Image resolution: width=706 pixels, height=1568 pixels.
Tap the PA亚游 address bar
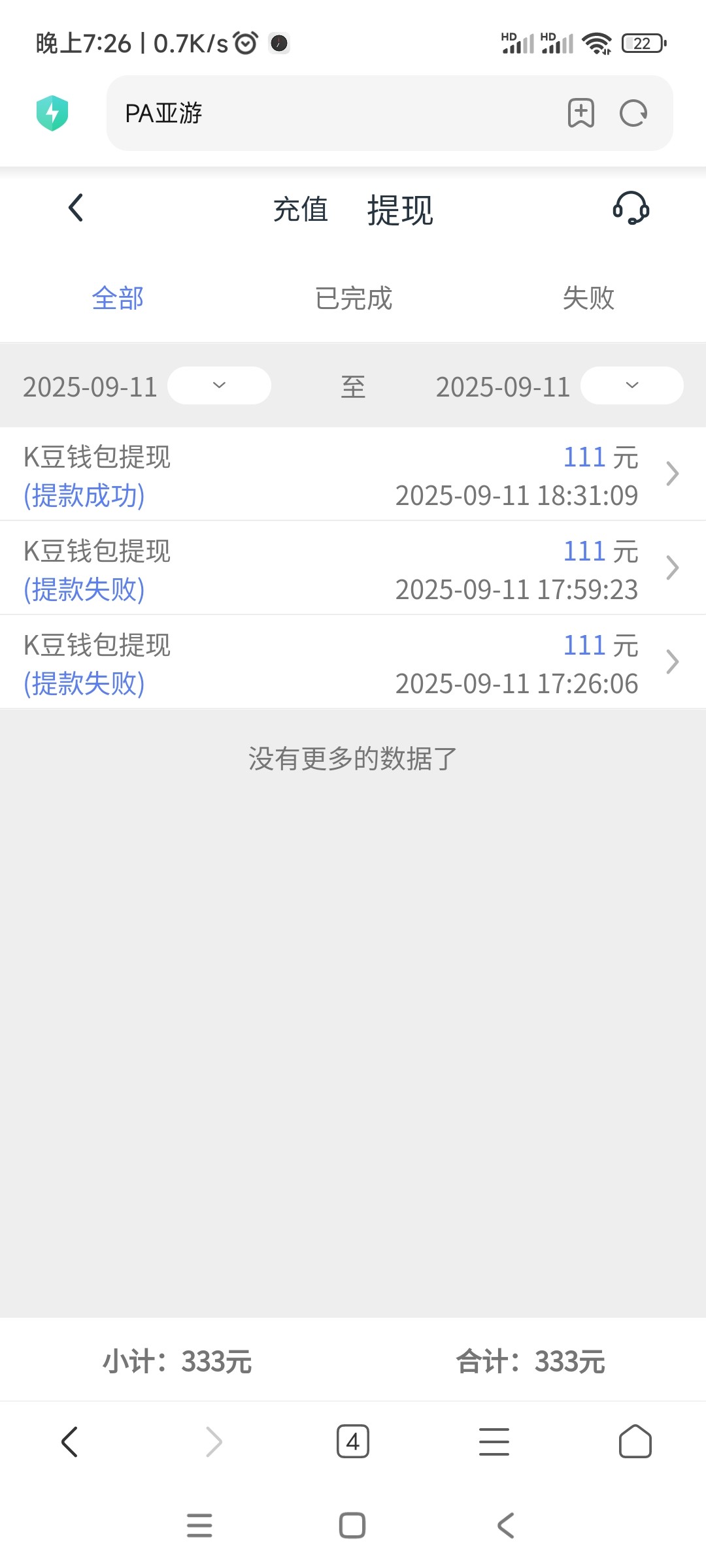click(x=327, y=114)
